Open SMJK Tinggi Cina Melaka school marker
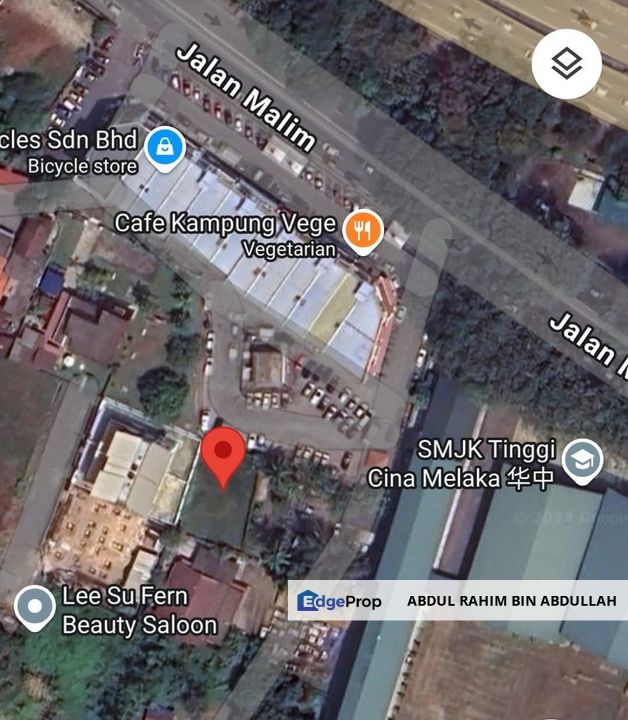 (581, 461)
